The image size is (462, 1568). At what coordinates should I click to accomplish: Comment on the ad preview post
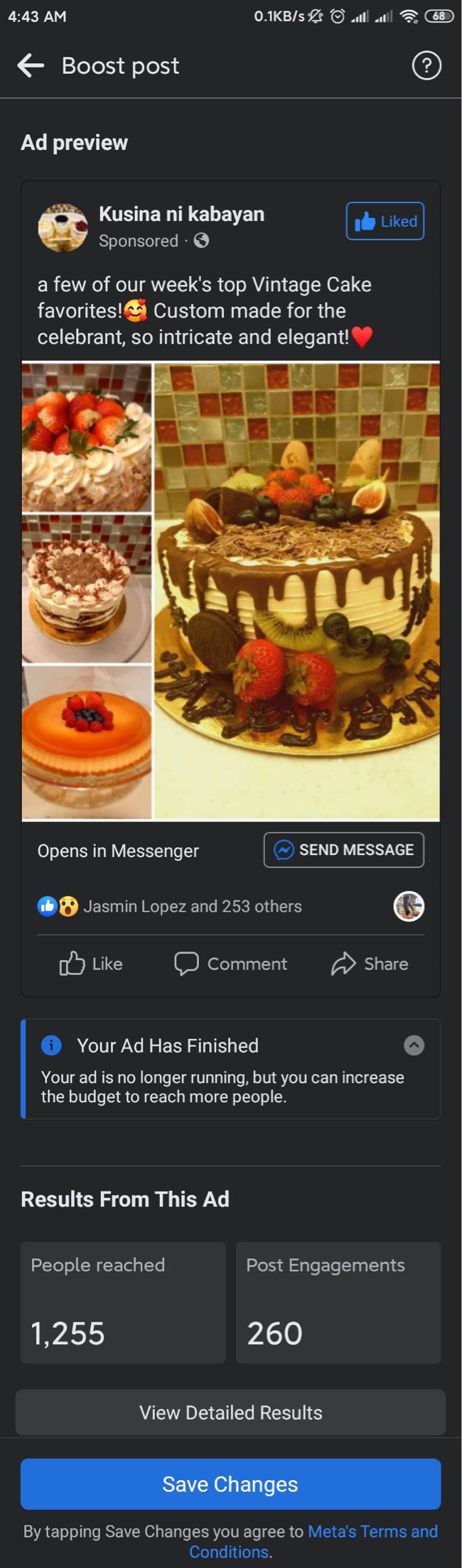(231, 964)
